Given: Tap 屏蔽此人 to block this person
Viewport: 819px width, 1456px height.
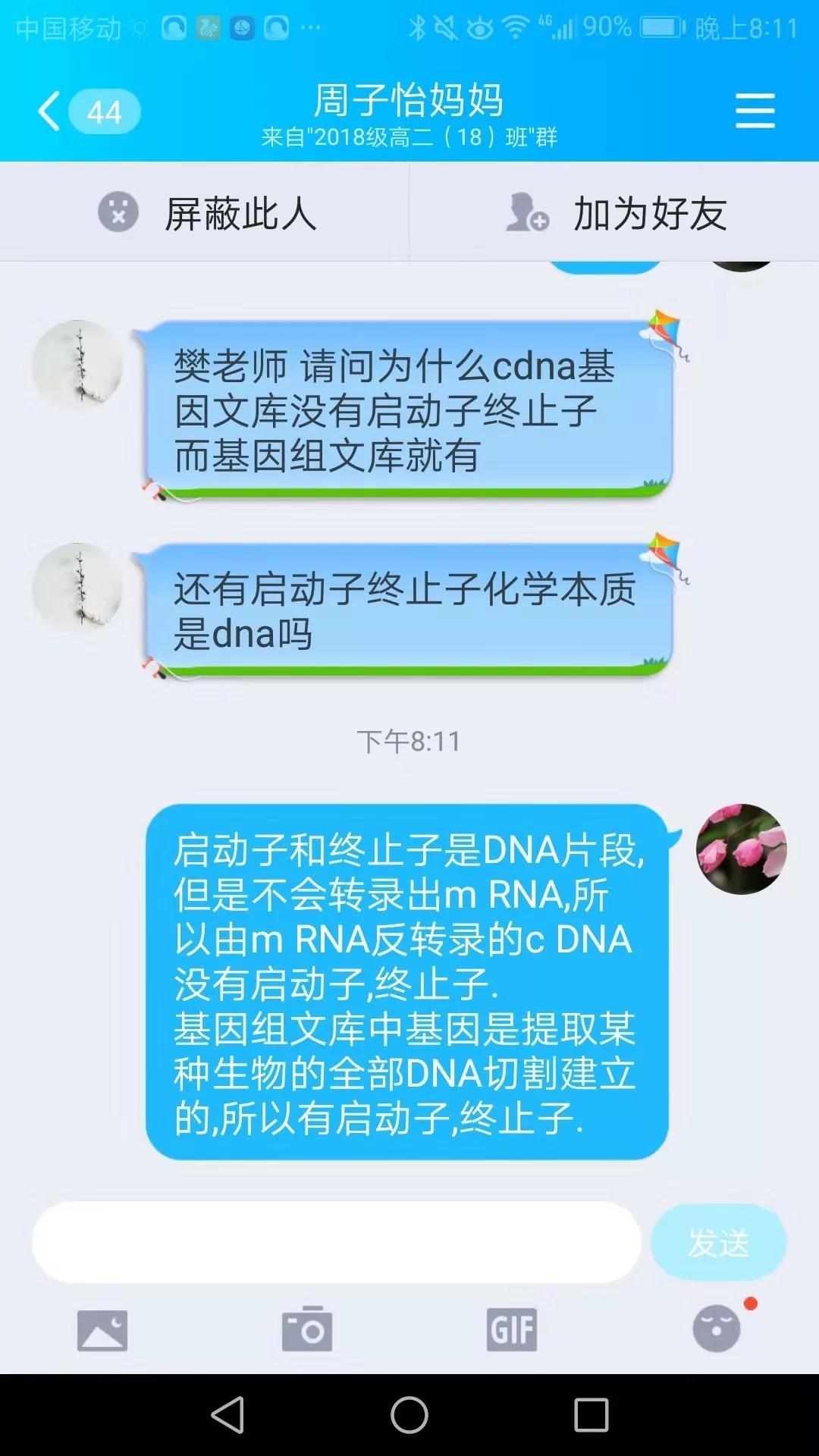Looking at the screenshot, I should (205, 213).
